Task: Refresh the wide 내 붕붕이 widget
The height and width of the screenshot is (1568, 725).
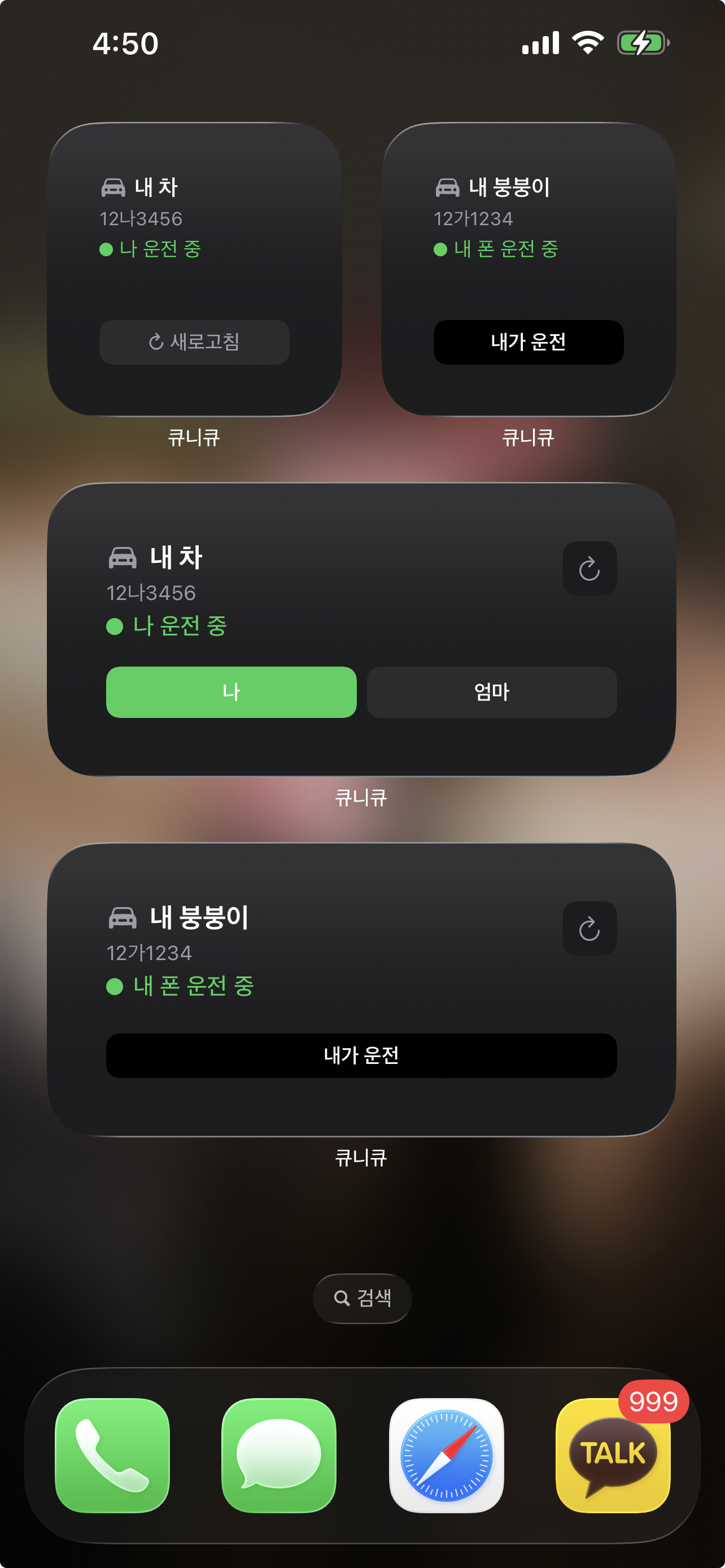Action: pyautogui.click(x=589, y=928)
